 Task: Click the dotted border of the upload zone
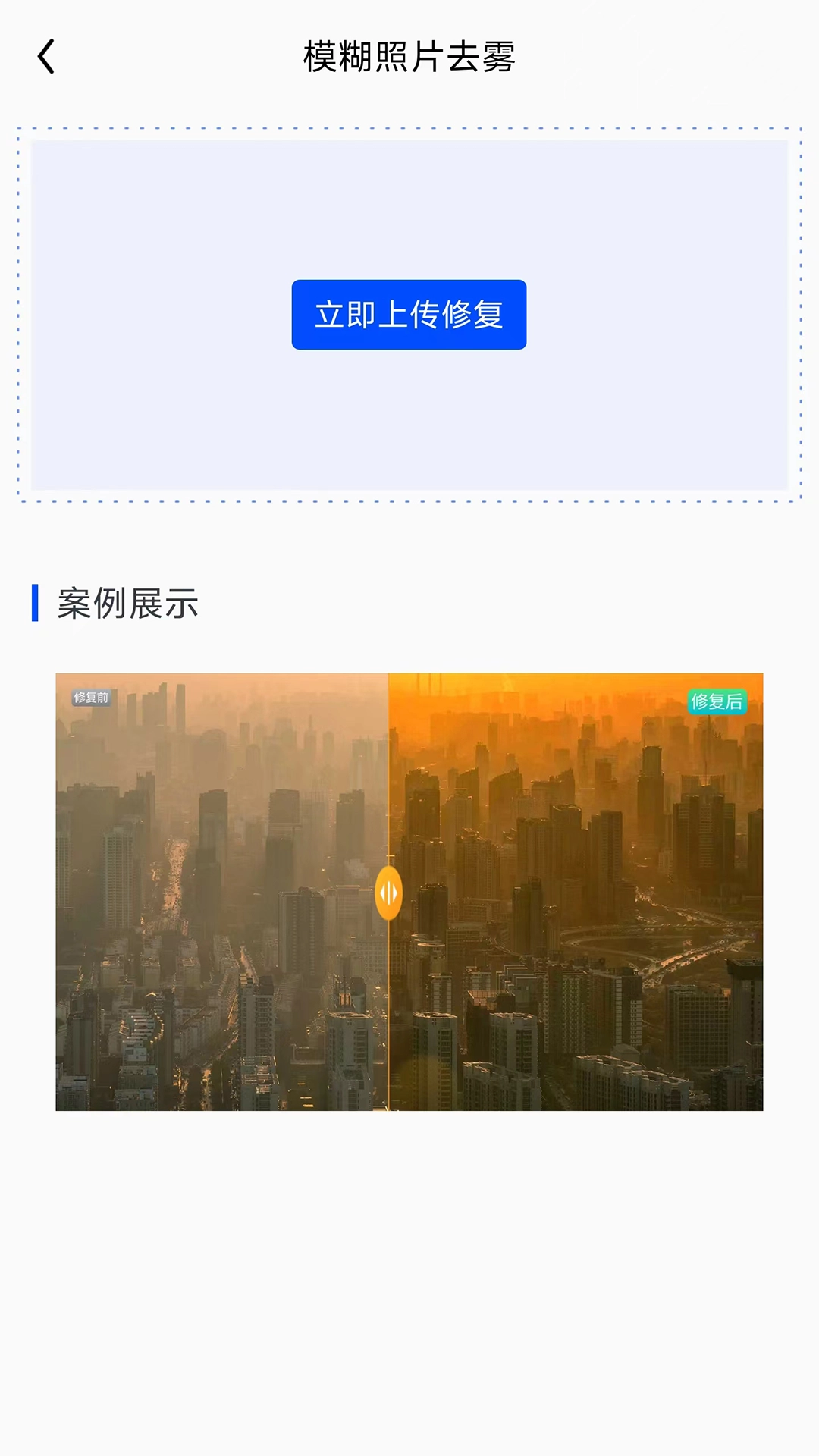coord(409,127)
